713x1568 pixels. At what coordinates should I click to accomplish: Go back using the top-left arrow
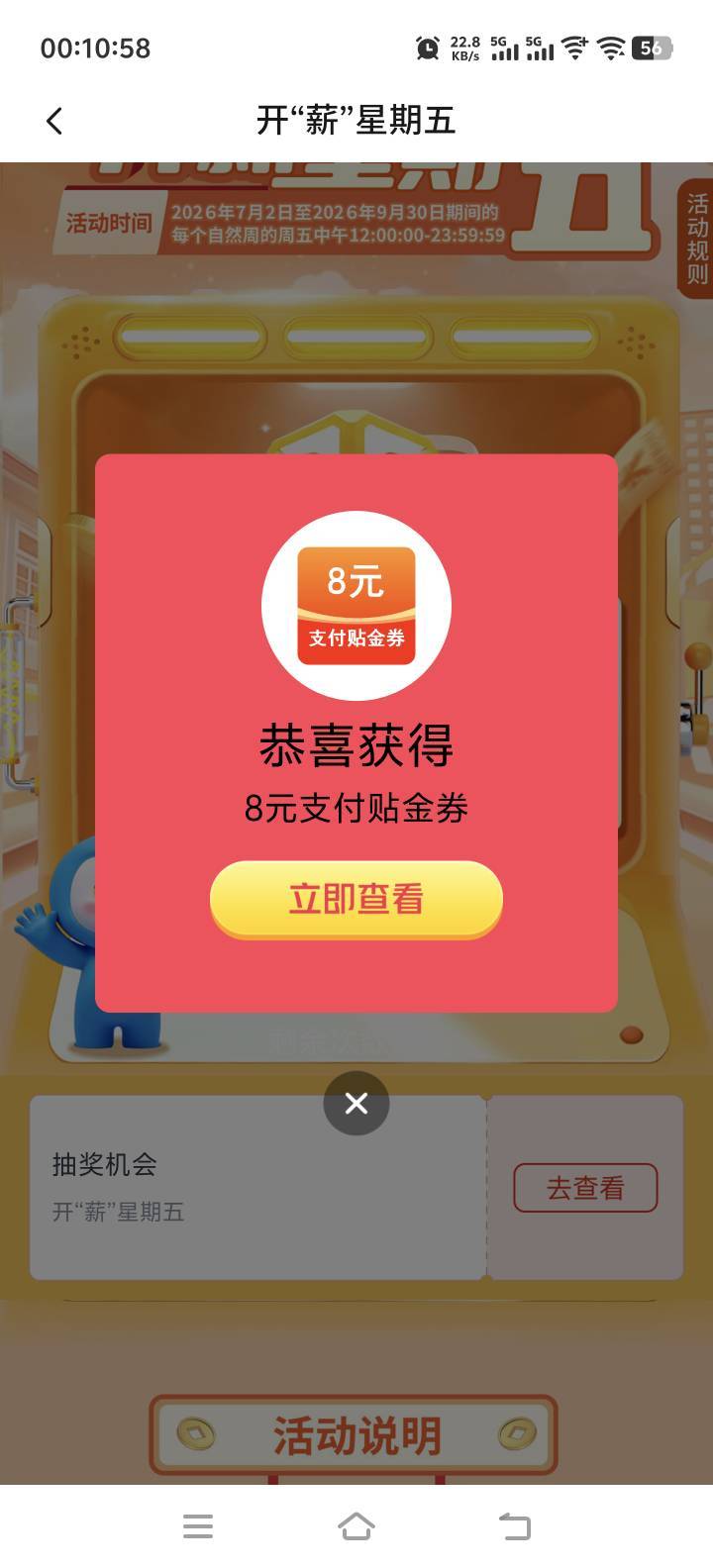54,121
